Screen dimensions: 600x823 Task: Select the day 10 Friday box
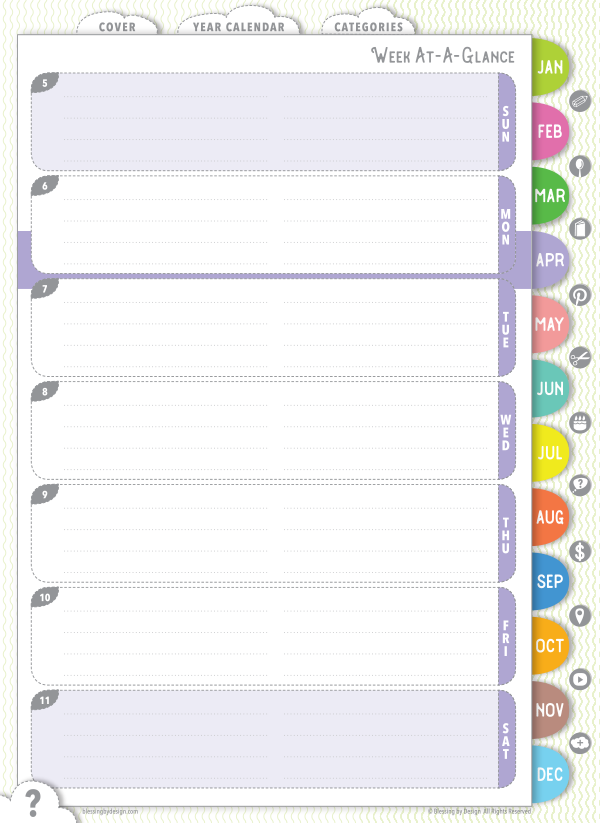pos(273,636)
